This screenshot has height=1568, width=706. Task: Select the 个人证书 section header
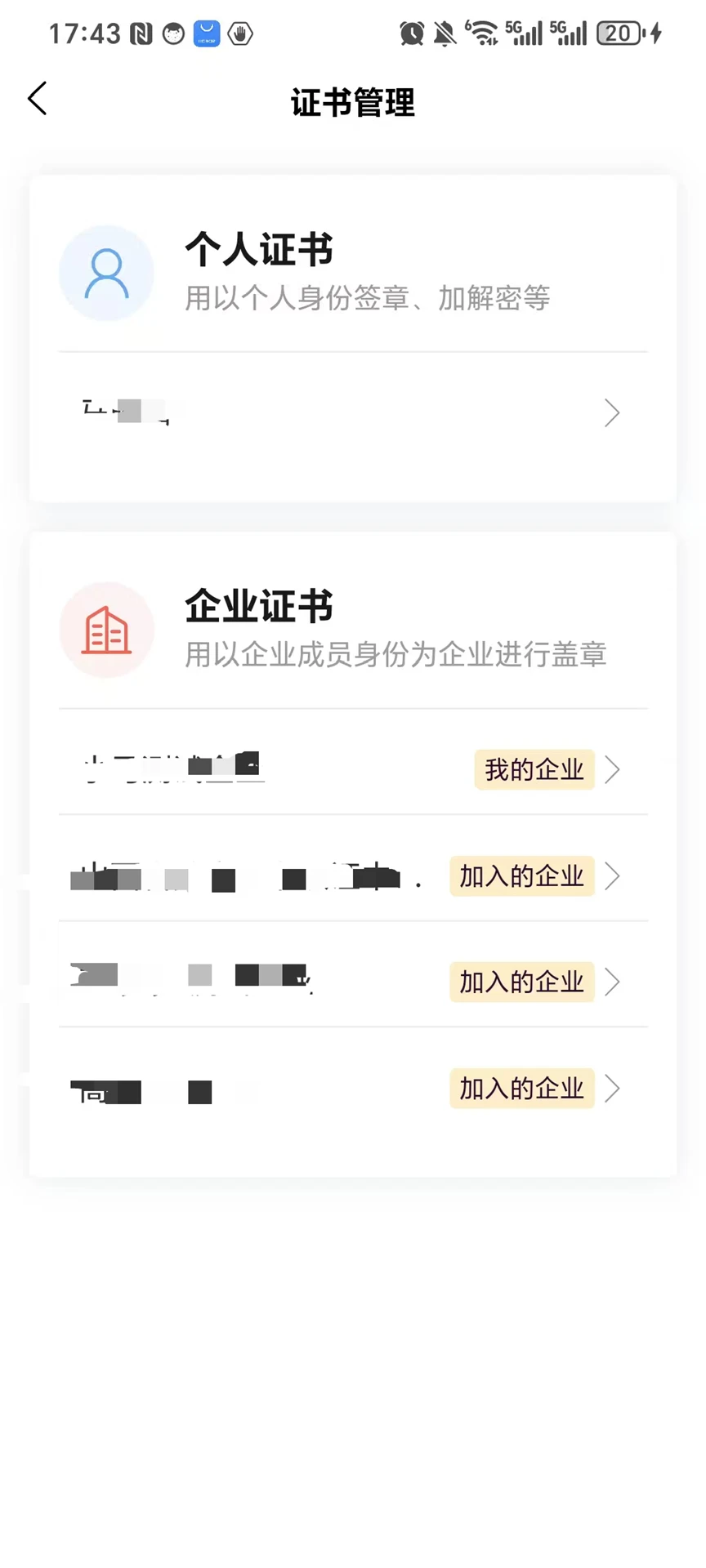point(258,250)
